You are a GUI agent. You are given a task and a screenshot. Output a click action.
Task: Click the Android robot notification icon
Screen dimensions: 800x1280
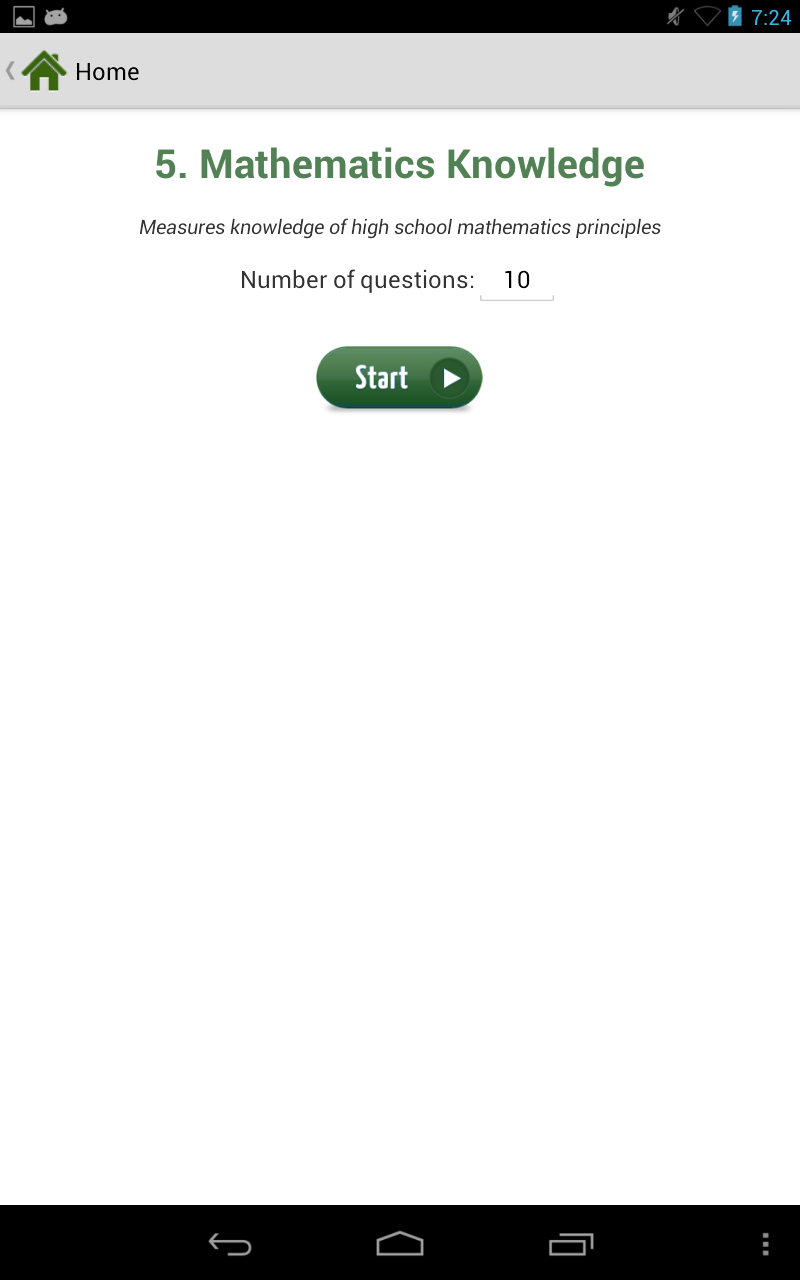56,15
